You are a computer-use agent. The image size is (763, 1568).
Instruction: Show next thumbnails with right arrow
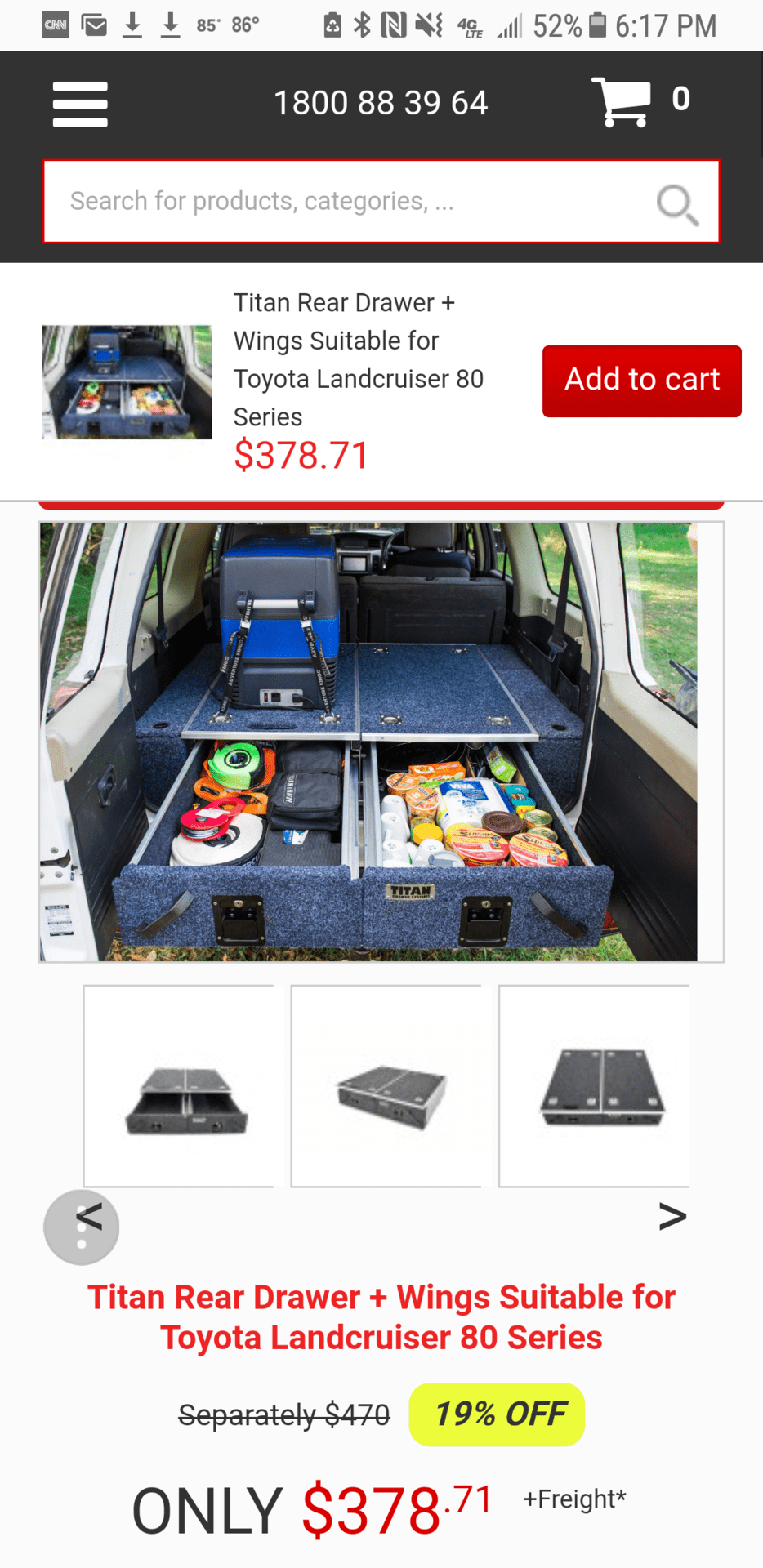click(x=672, y=1217)
